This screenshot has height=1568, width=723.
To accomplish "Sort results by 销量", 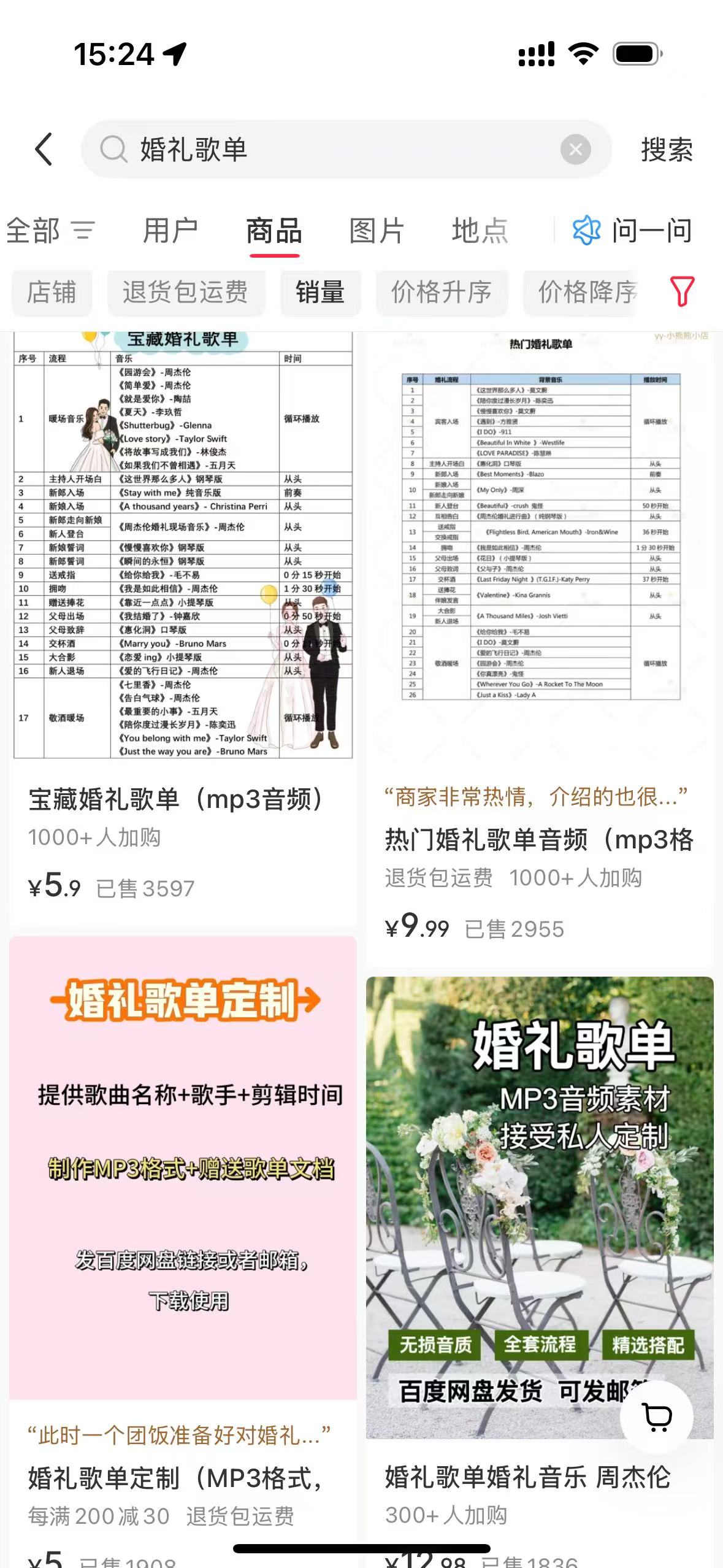I will click(320, 293).
